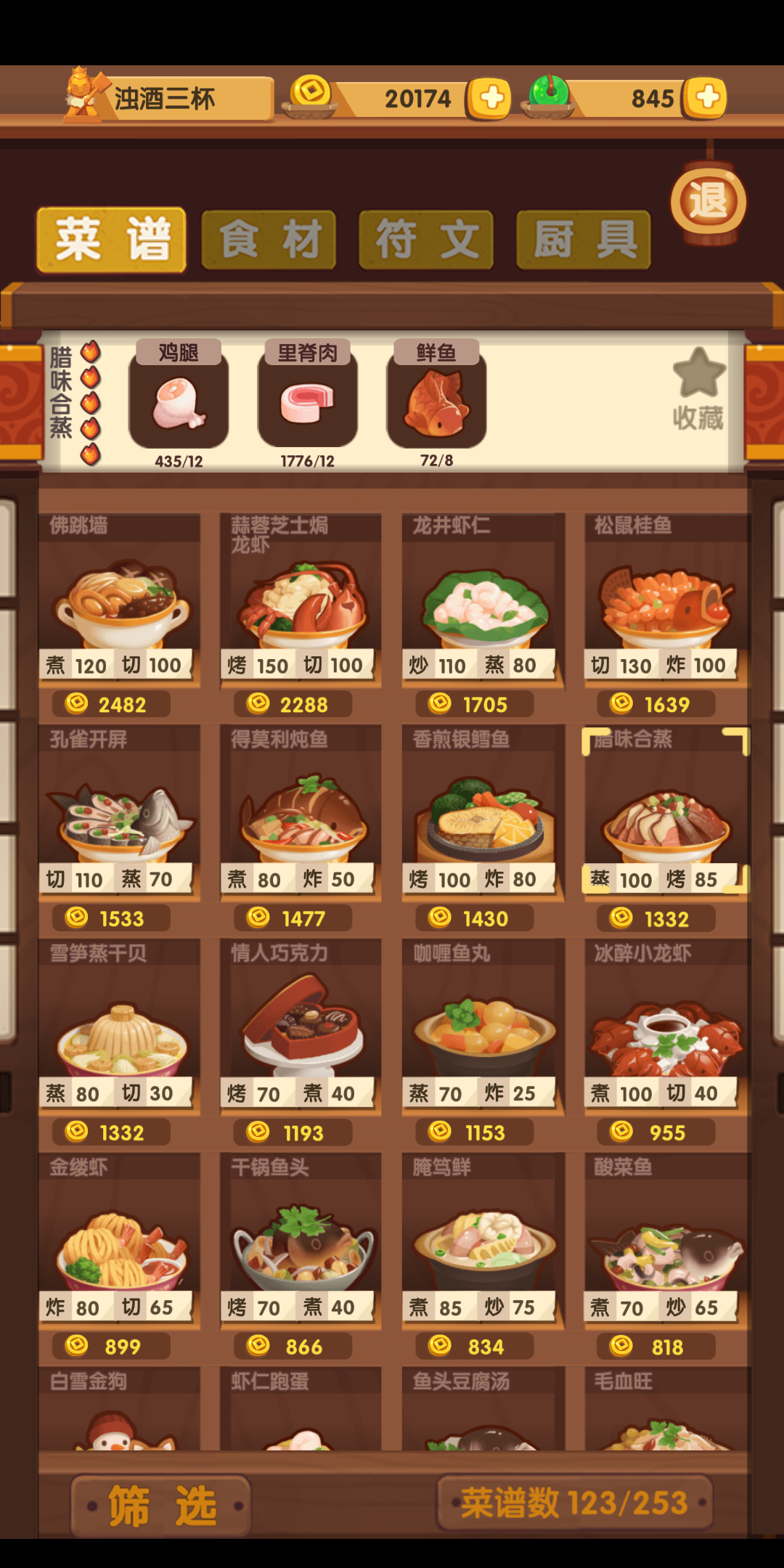Favorite the recipe with the 收藏 star

coord(698,388)
